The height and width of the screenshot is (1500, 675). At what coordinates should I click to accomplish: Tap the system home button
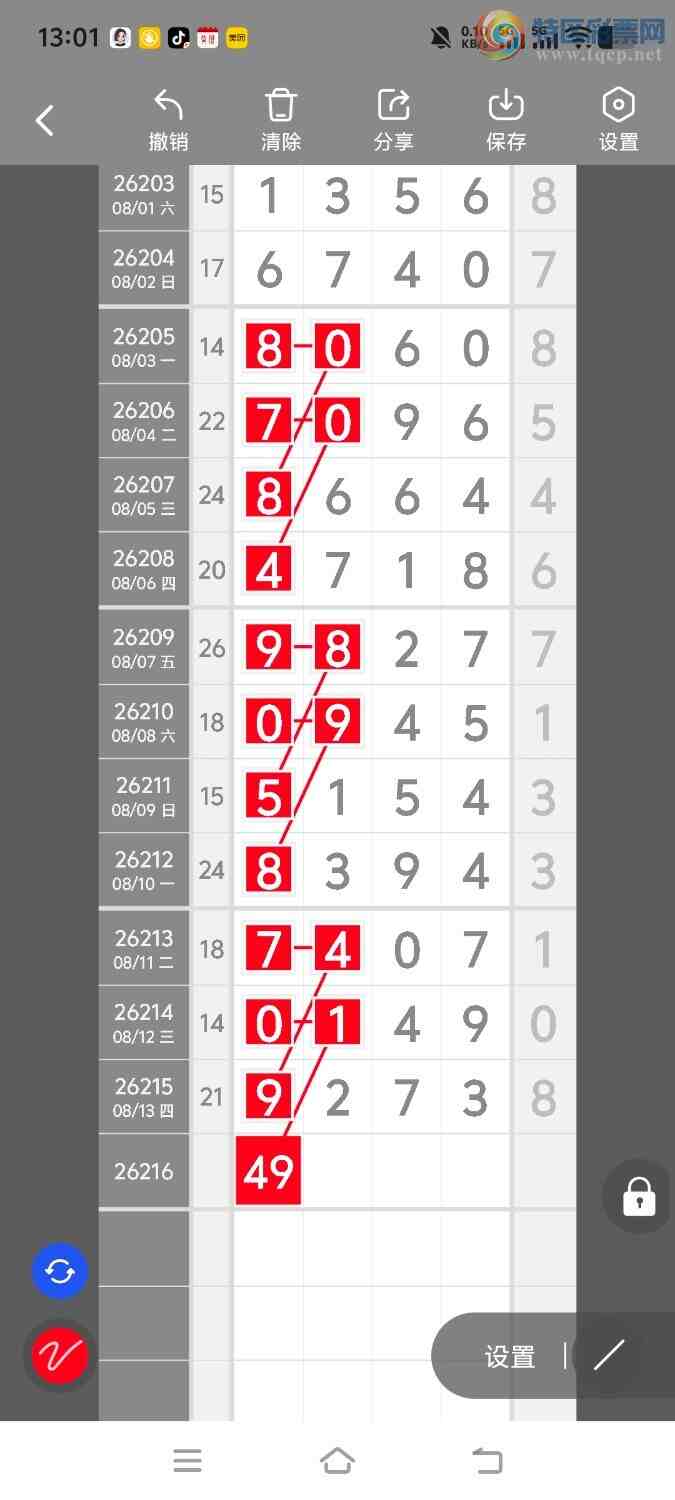pos(337,1461)
